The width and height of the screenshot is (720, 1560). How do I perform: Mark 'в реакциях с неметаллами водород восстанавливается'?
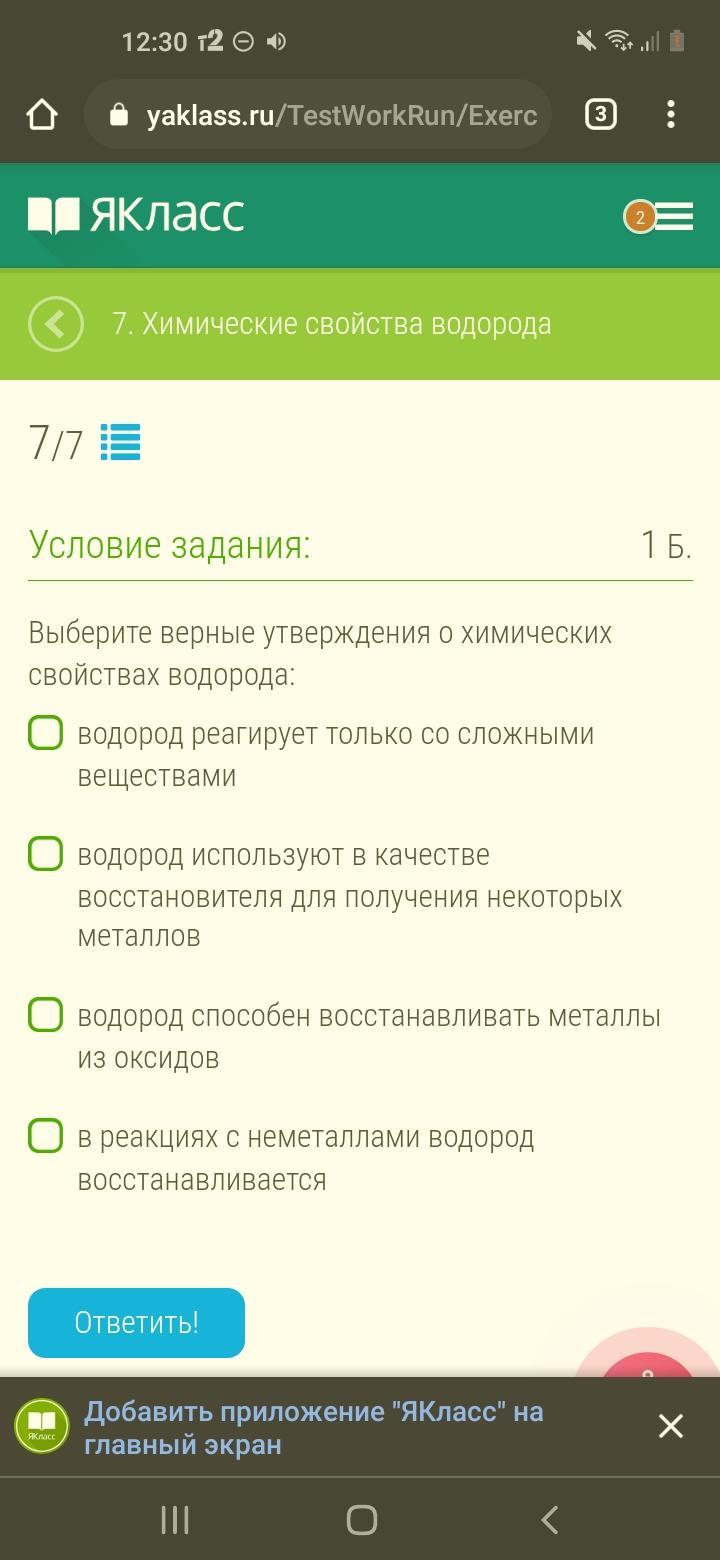[46, 1136]
